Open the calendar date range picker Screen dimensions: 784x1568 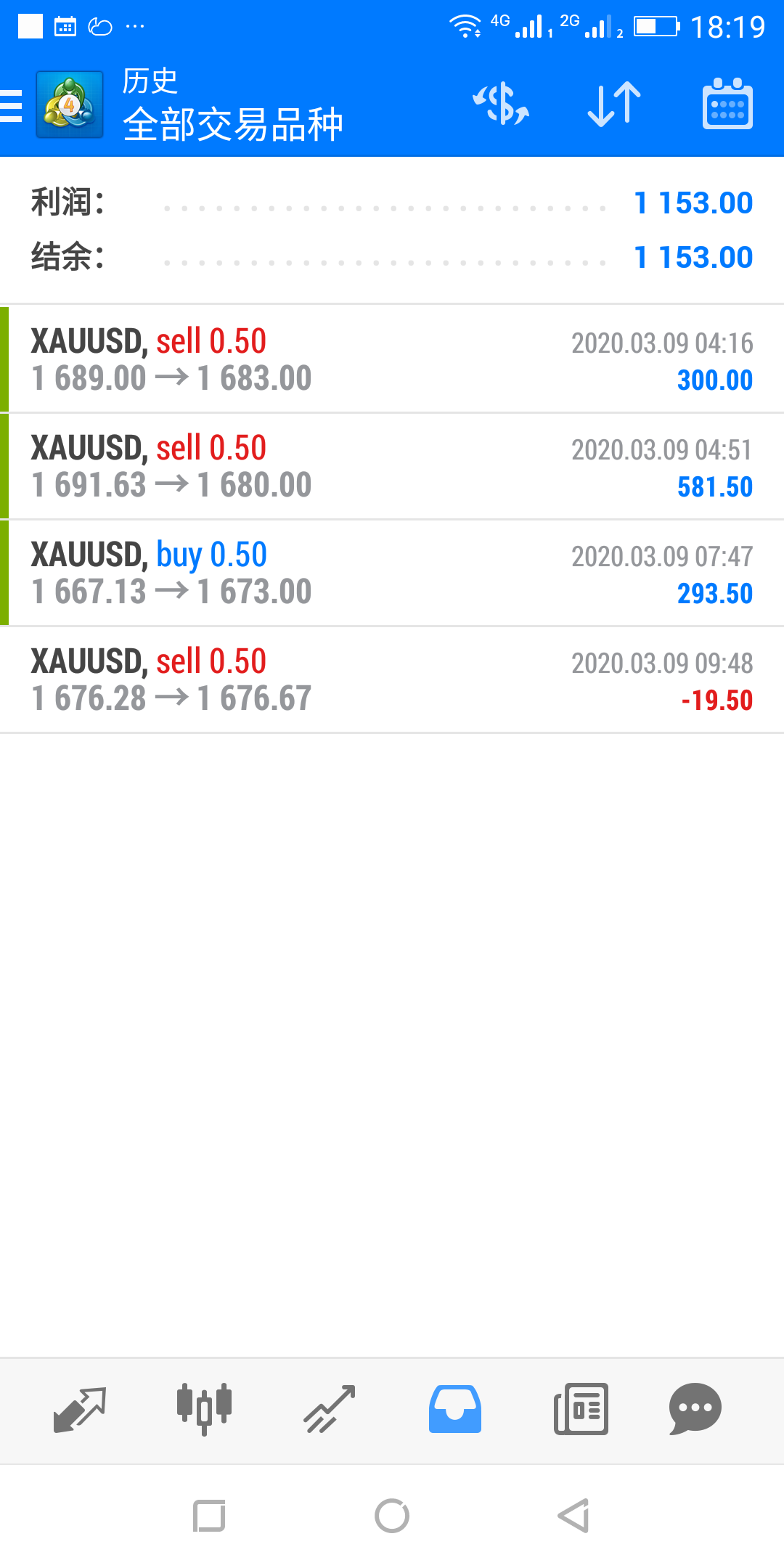pyautogui.click(x=727, y=104)
